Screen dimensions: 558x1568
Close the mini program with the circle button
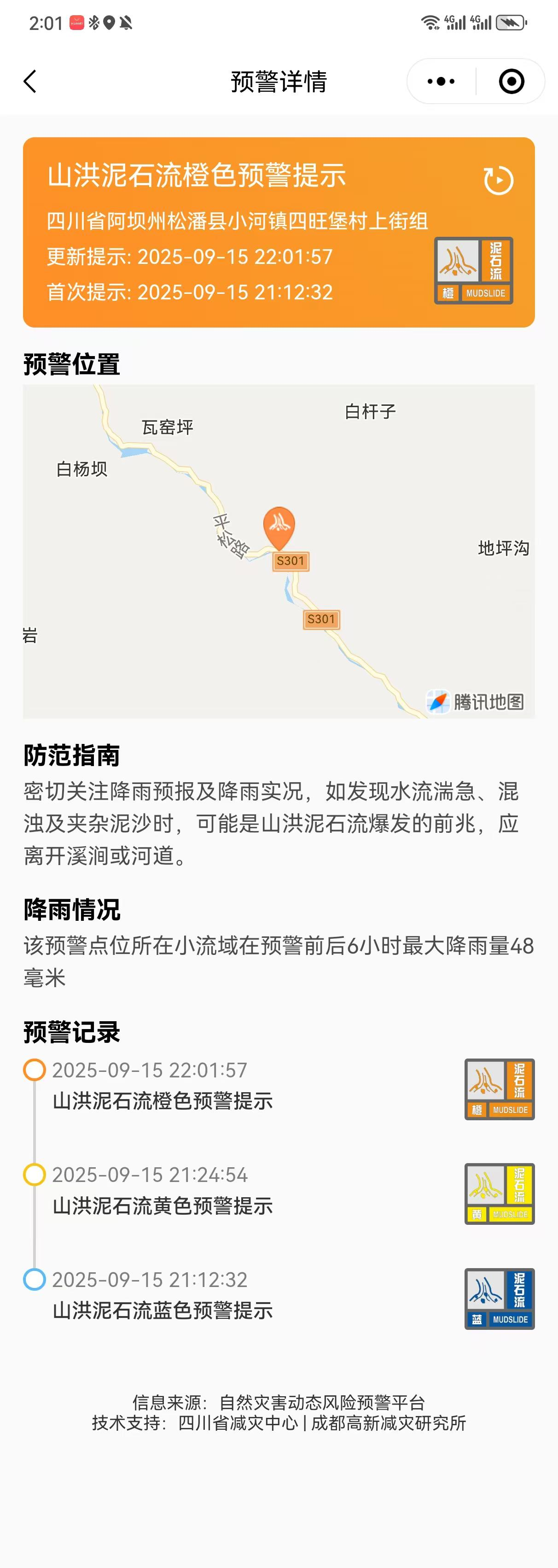pyautogui.click(x=511, y=82)
